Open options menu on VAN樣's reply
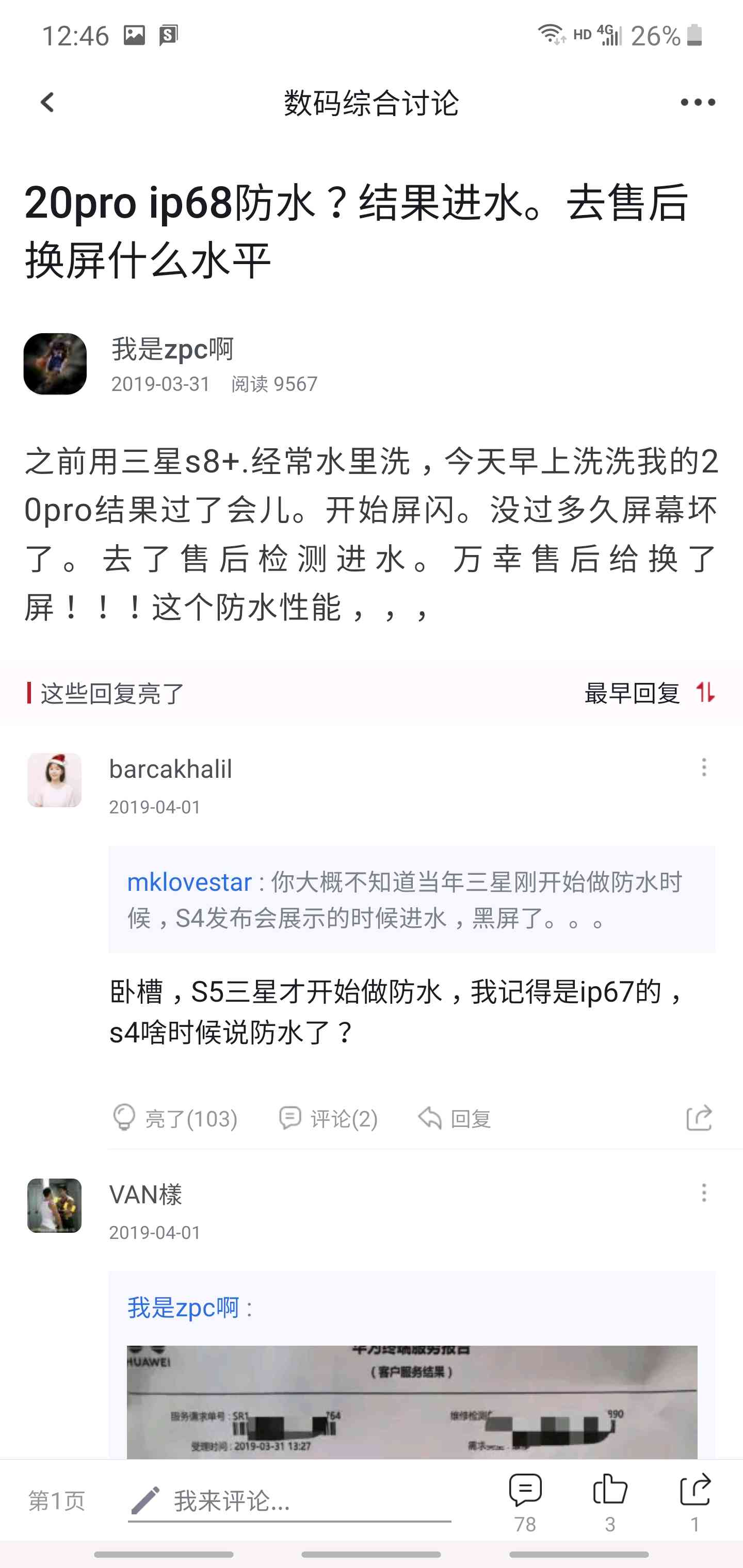 tap(703, 1193)
